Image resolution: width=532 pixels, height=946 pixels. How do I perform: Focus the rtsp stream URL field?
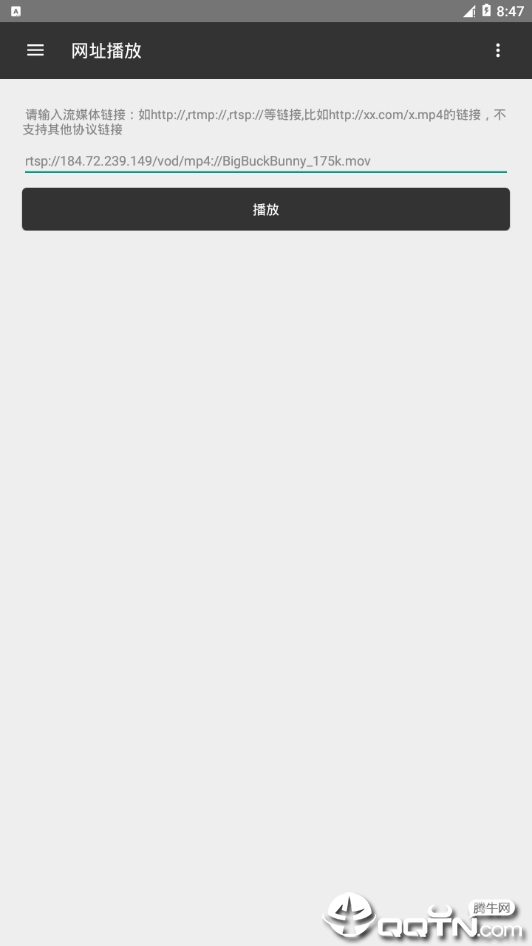click(265, 161)
